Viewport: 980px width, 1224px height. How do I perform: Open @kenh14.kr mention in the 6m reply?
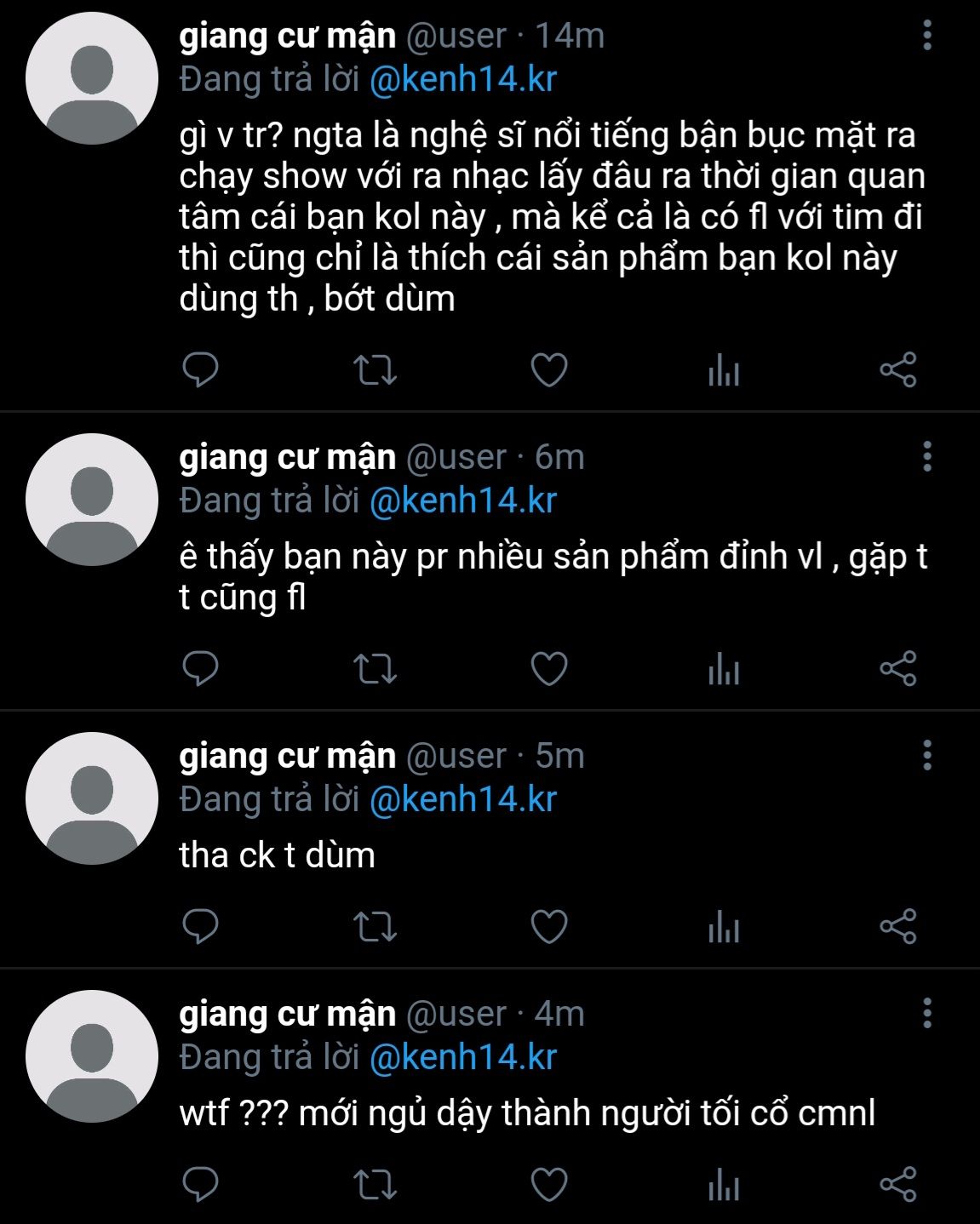(462, 500)
